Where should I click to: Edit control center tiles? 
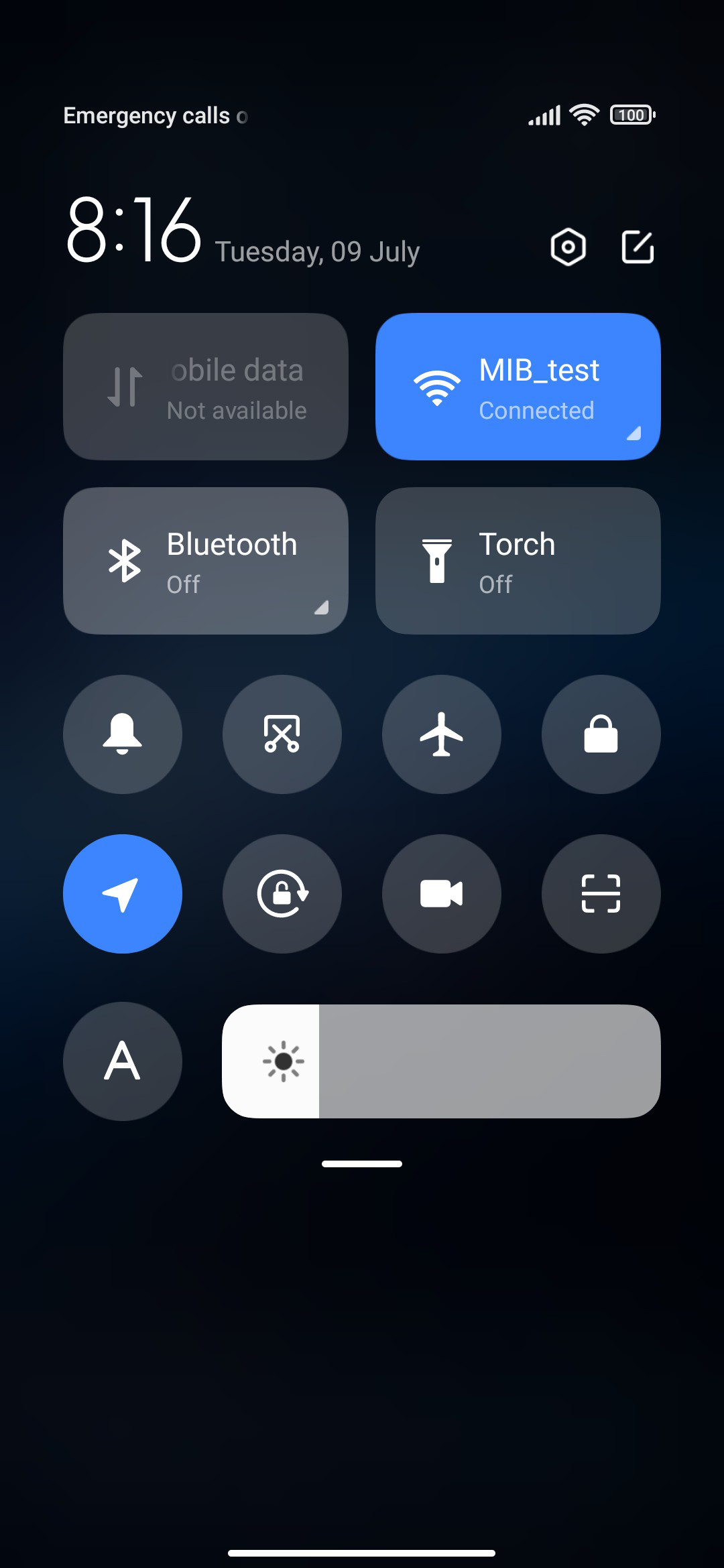coord(638,247)
